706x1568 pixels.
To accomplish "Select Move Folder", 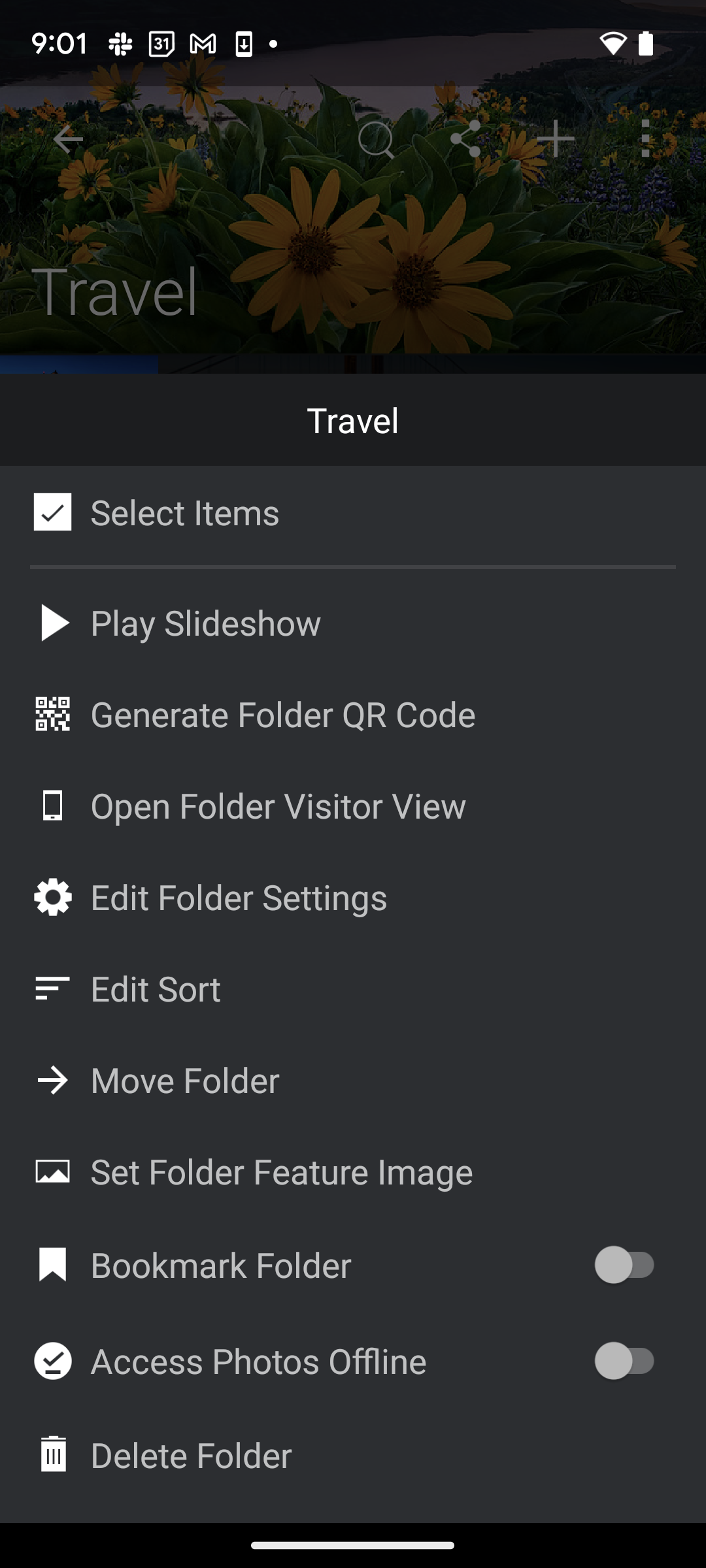I will (353, 1081).
